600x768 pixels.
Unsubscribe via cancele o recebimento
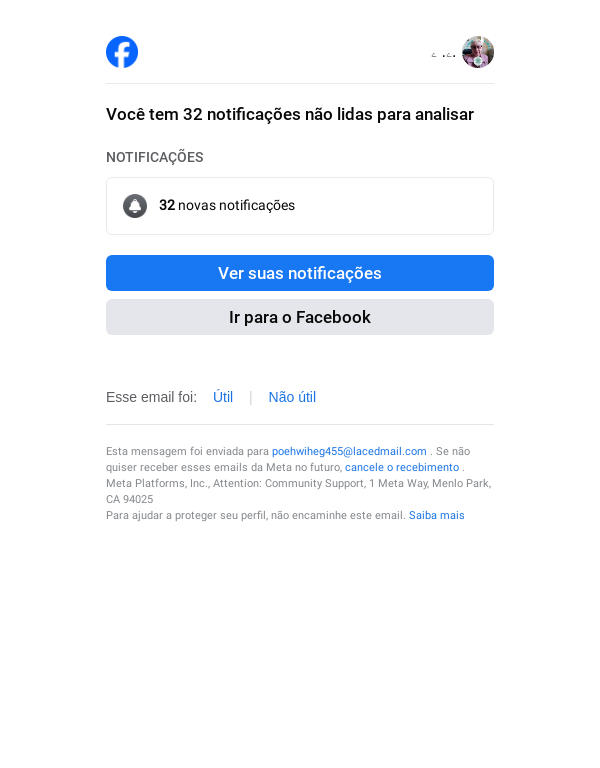402,467
